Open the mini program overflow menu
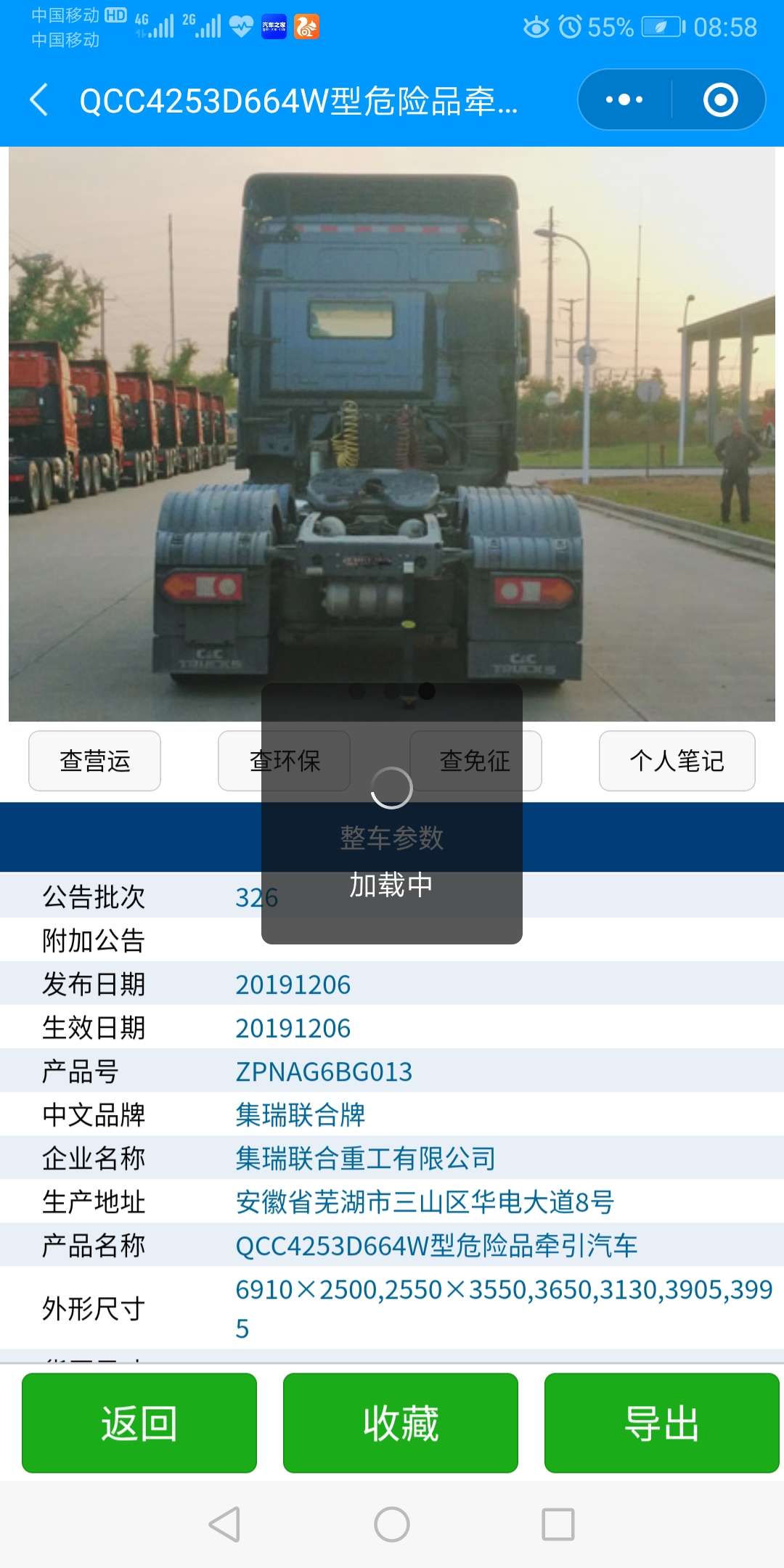Screen dimensions: 784x1568 pos(624,99)
